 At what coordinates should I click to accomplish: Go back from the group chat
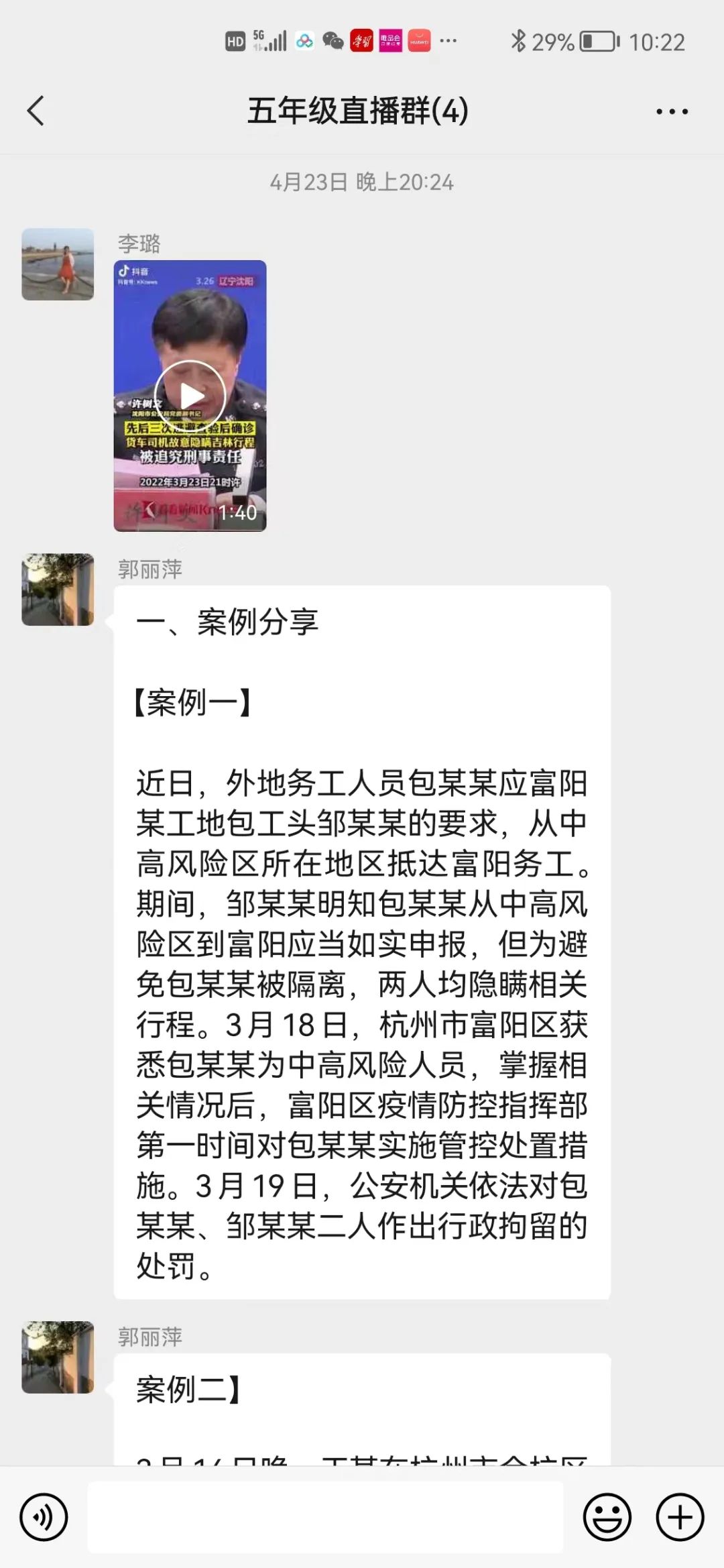pos(36,111)
